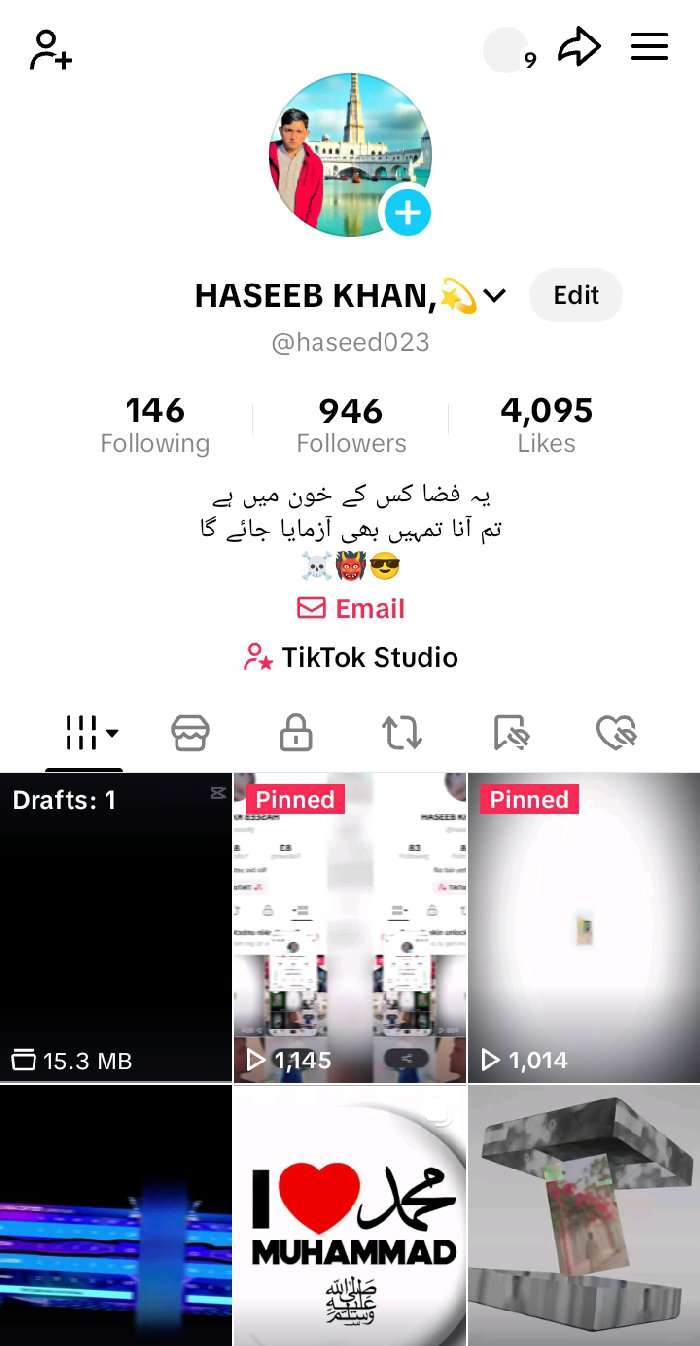The image size is (700, 1346).
Task: Select the videos grid tab
Action: coord(91,733)
